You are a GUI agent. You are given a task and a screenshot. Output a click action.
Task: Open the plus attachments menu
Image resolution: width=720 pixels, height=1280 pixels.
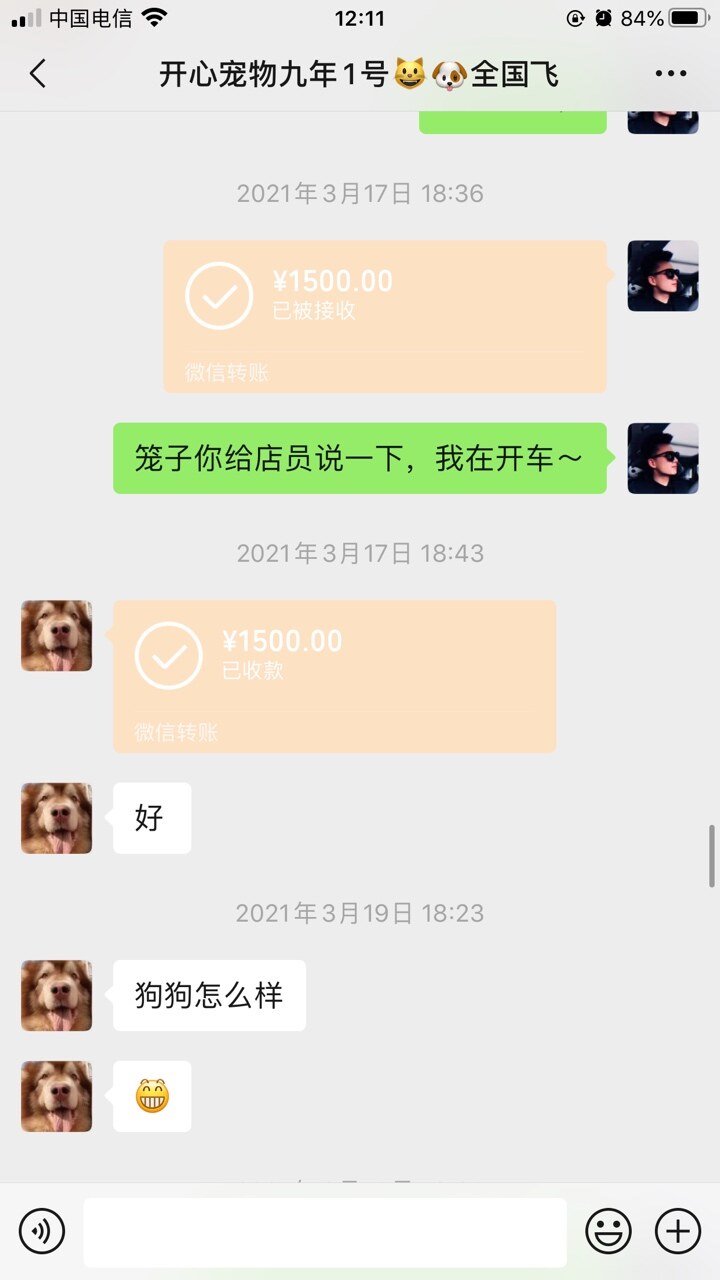677,1230
